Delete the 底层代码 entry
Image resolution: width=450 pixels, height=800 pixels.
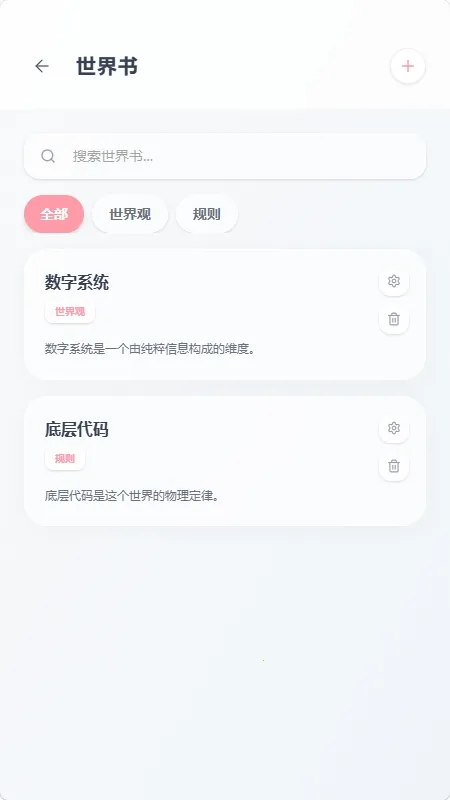(x=394, y=466)
